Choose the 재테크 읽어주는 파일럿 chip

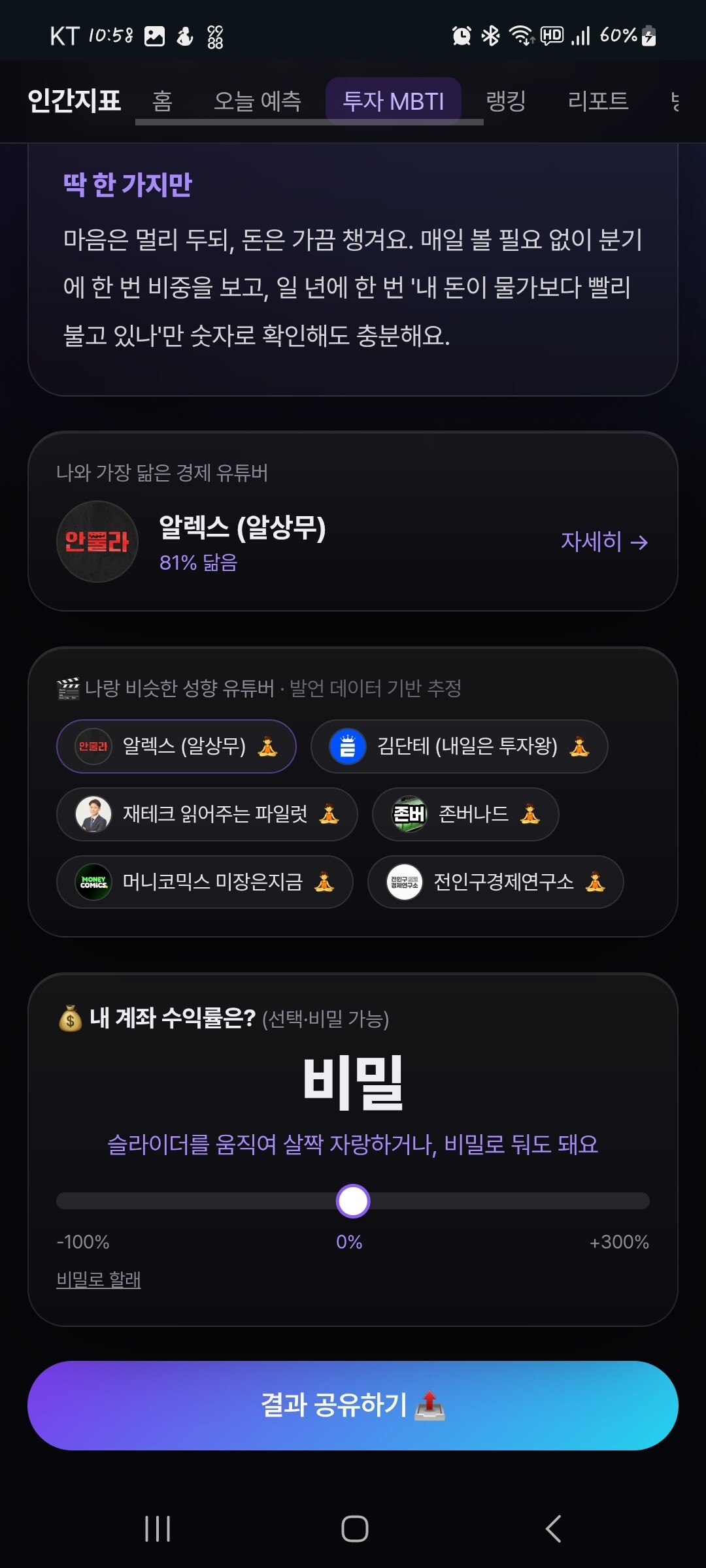pos(207,814)
